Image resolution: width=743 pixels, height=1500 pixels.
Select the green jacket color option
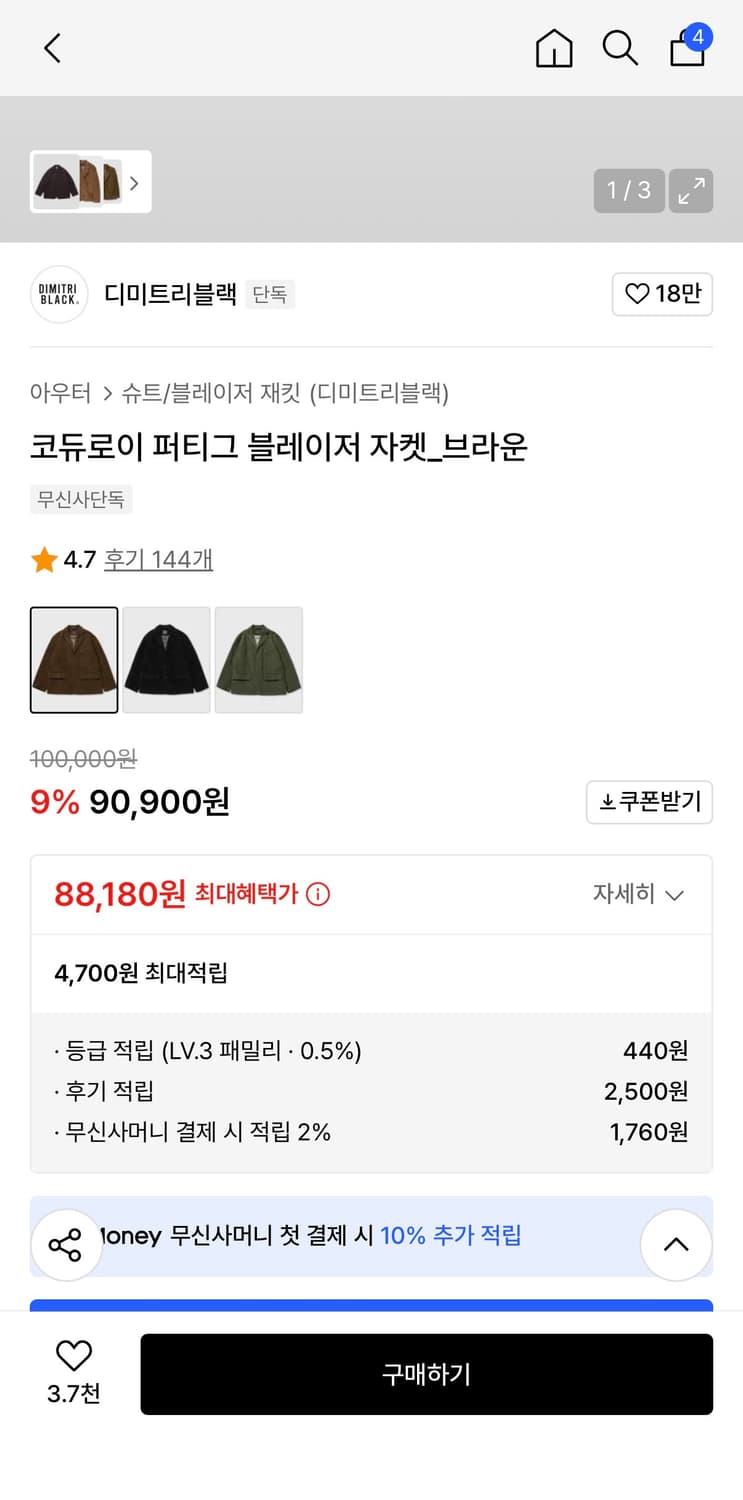(258, 660)
